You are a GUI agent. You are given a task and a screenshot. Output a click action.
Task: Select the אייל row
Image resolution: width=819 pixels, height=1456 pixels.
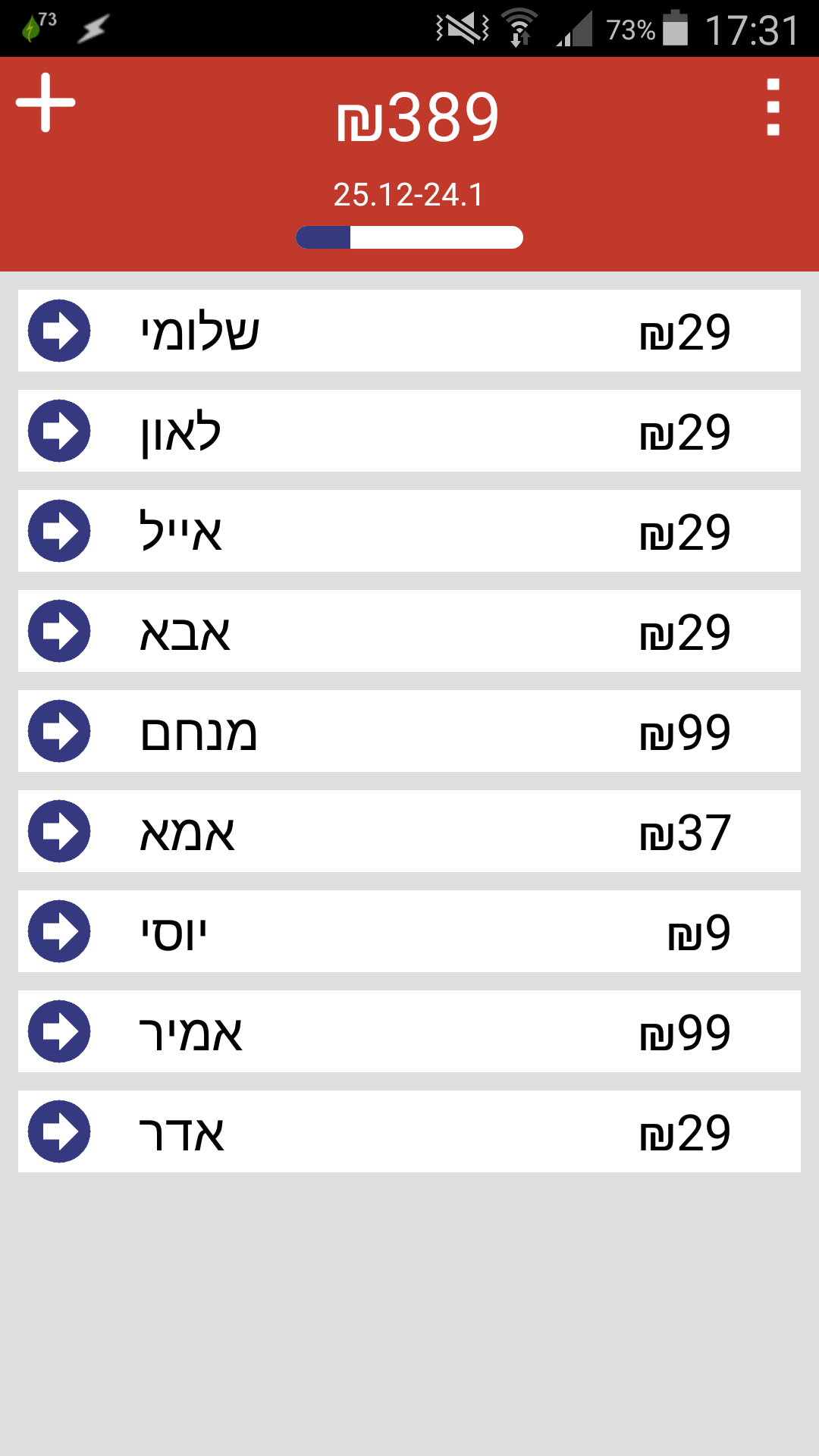[x=409, y=531]
